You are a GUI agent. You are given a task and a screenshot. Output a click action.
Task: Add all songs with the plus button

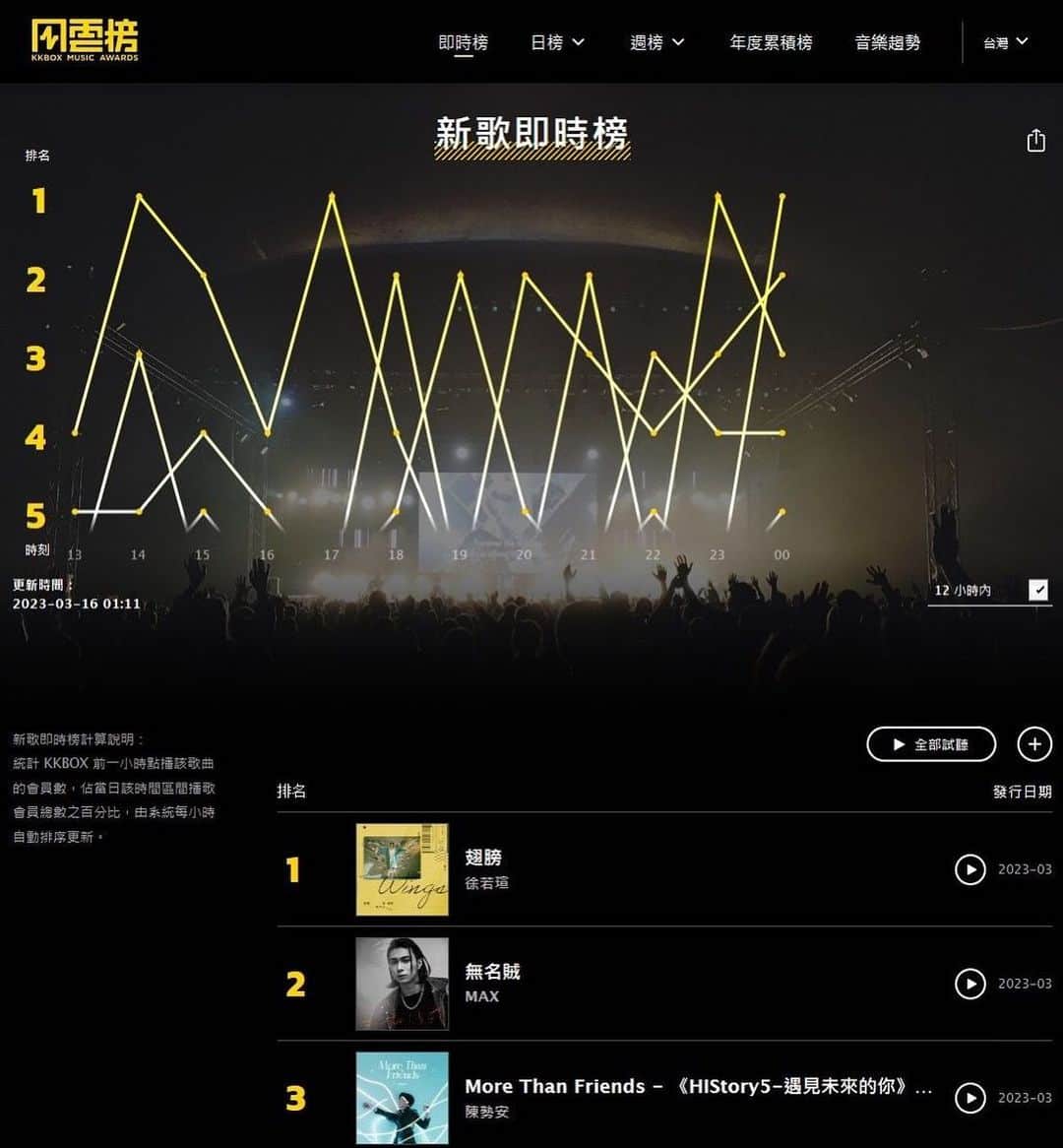click(x=1033, y=744)
